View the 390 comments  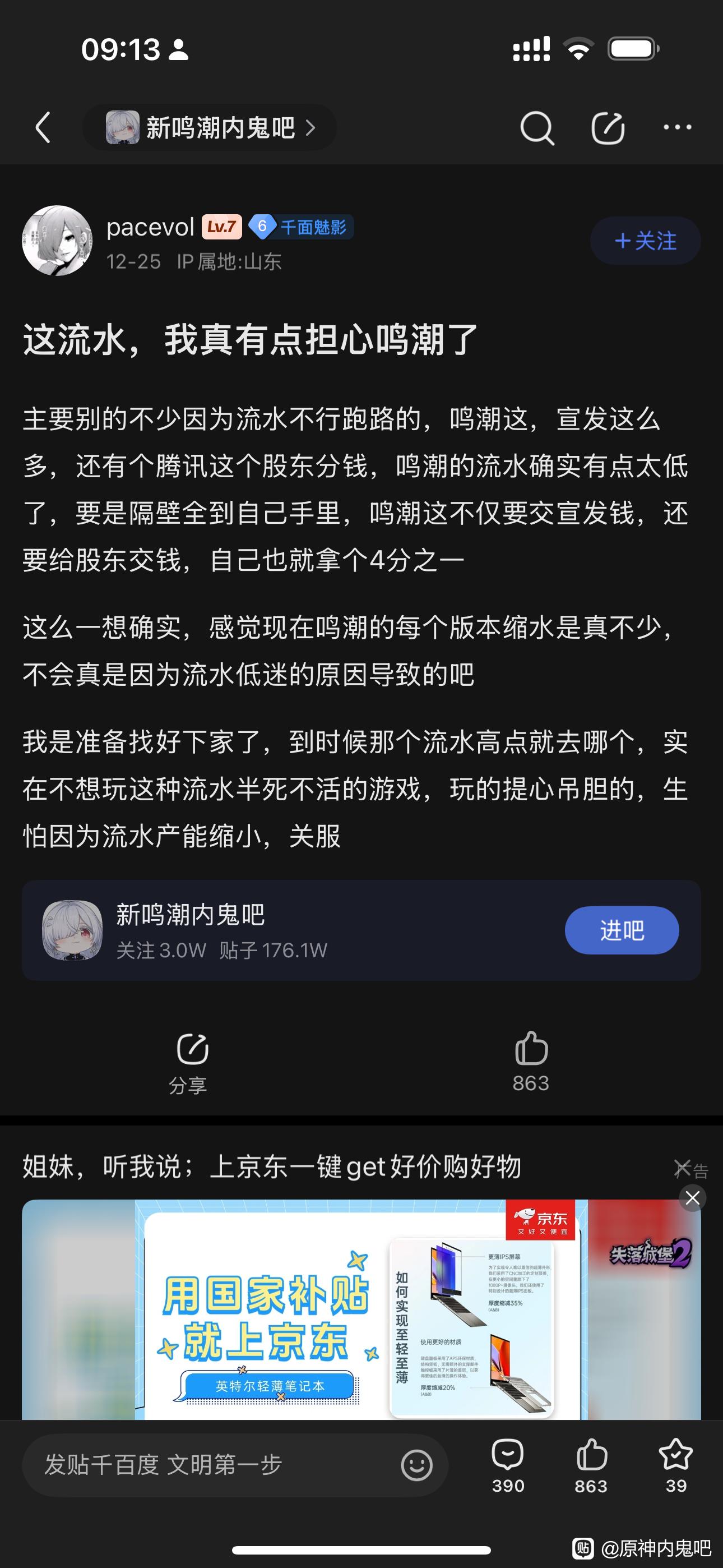coord(508,1464)
